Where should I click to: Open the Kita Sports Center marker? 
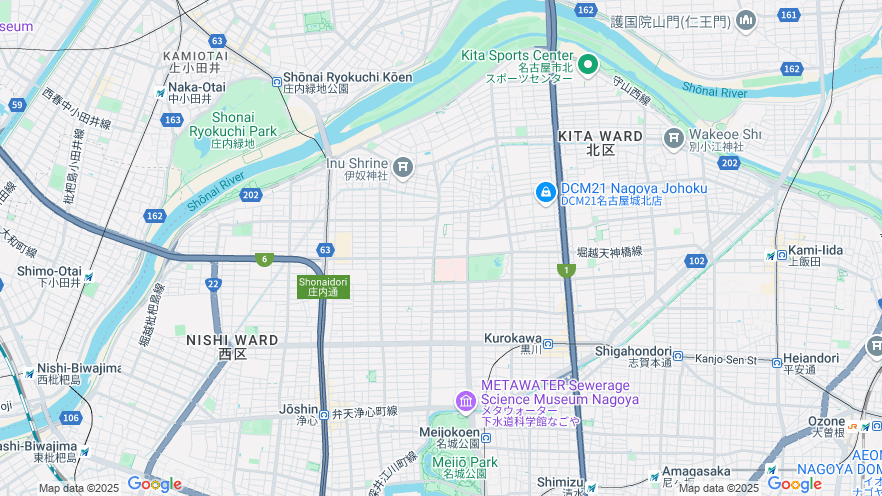(x=588, y=66)
